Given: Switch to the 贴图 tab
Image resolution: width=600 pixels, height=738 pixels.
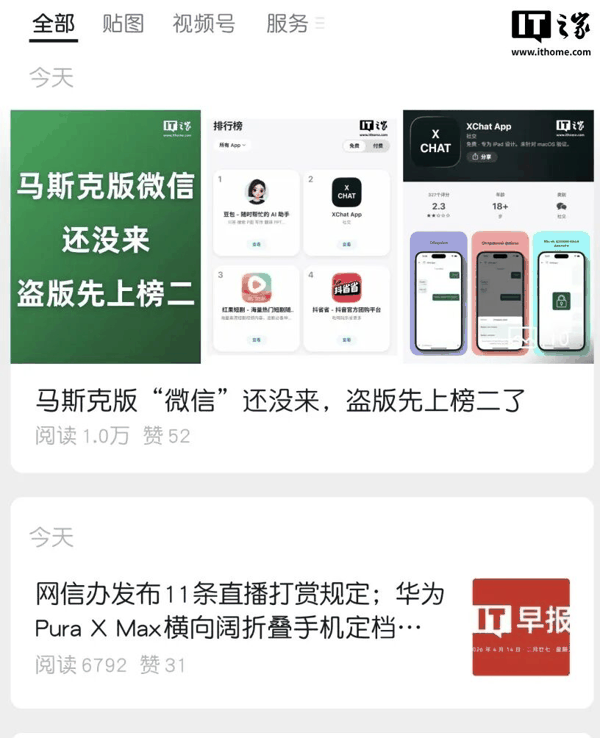Looking at the screenshot, I should tap(123, 25).
